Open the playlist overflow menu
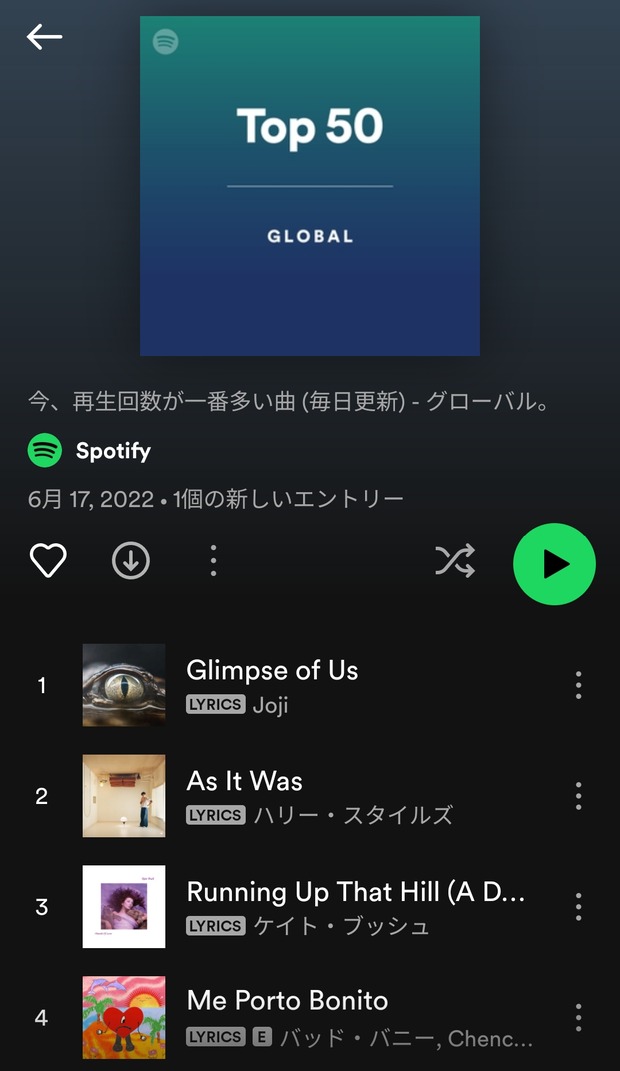The height and width of the screenshot is (1071, 620). 213,561
